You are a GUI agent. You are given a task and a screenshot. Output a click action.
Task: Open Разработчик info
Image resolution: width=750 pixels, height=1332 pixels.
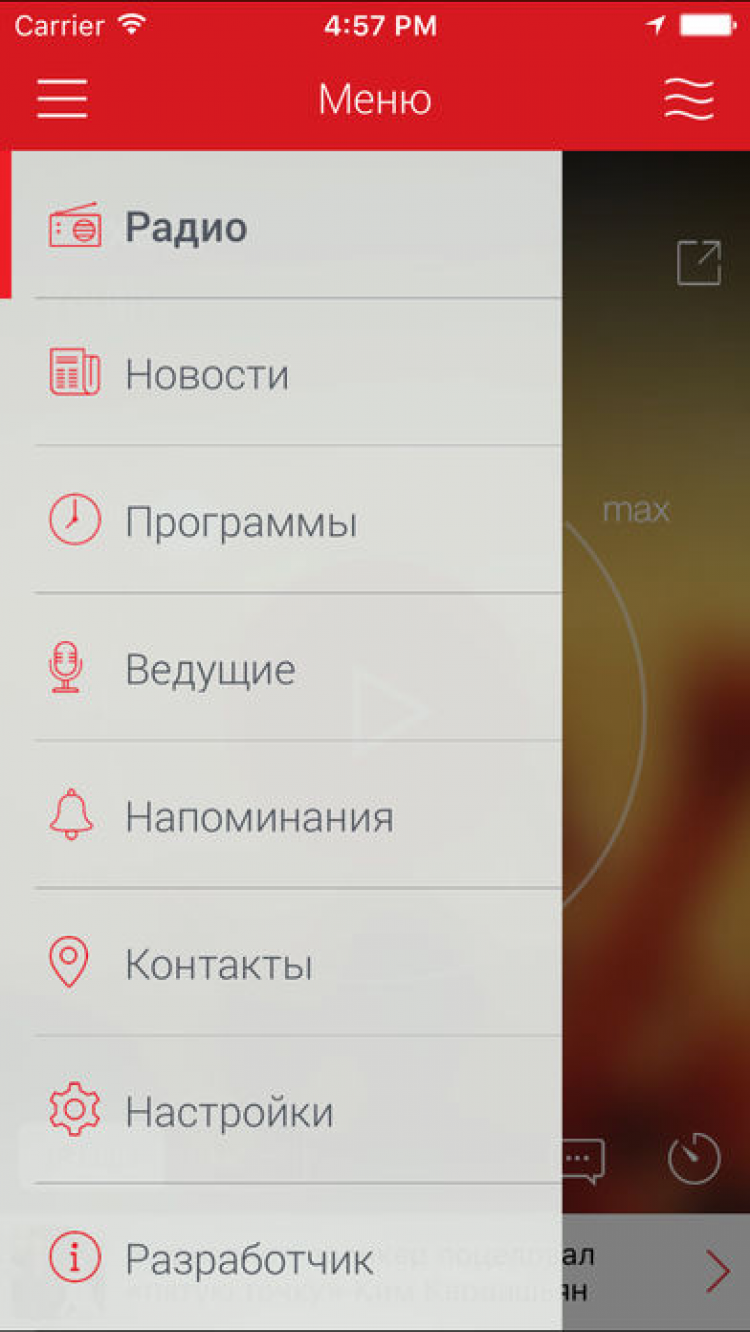[x=248, y=1260]
